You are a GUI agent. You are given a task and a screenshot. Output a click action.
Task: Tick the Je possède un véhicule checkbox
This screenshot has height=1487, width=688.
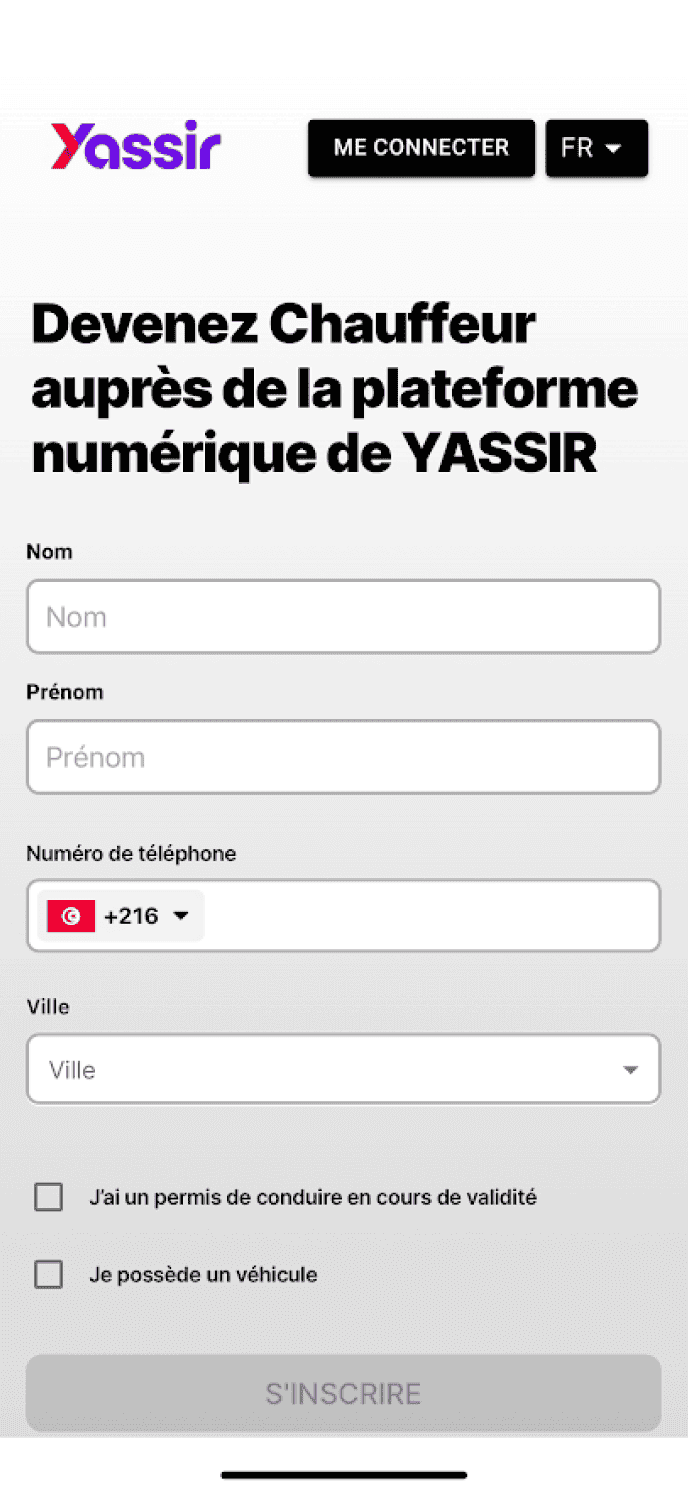[49, 1275]
